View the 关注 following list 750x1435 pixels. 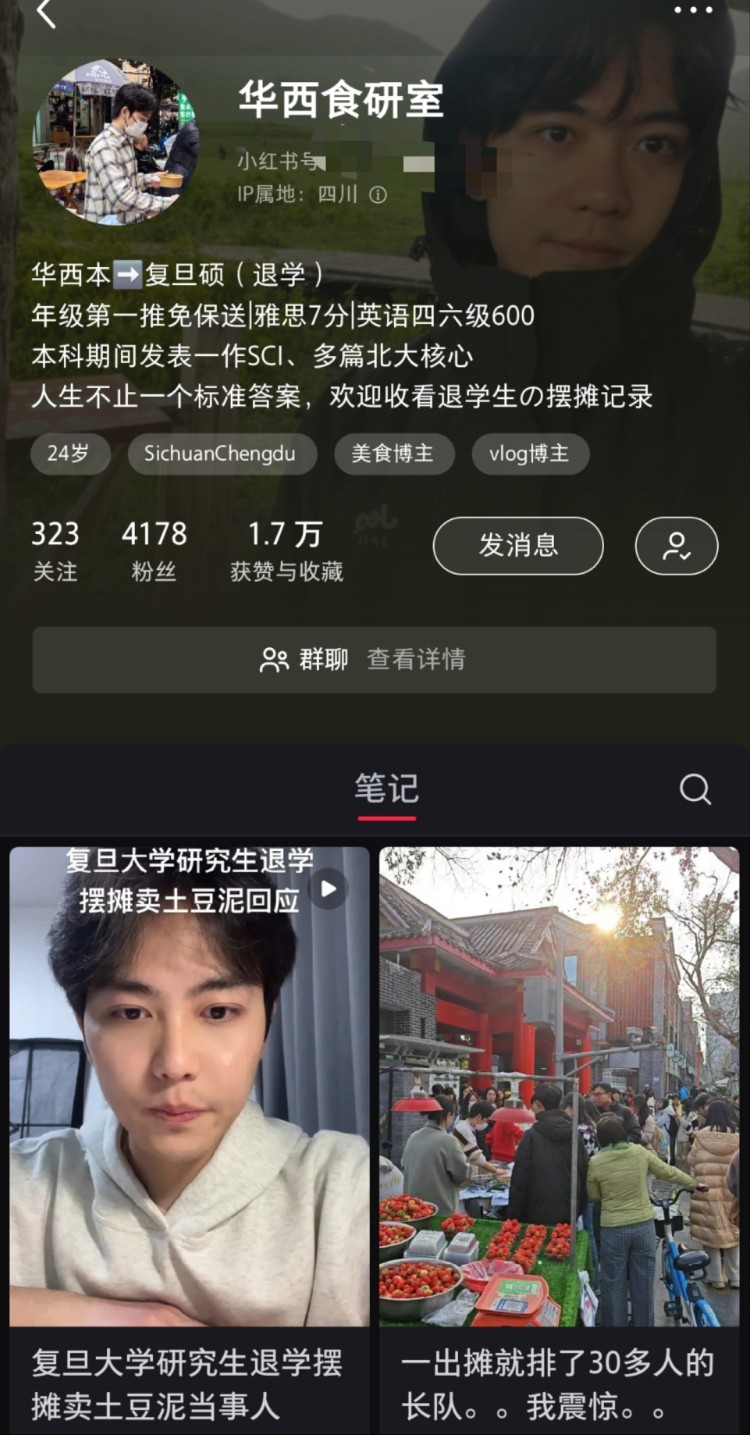pyautogui.click(x=54, y=550)
